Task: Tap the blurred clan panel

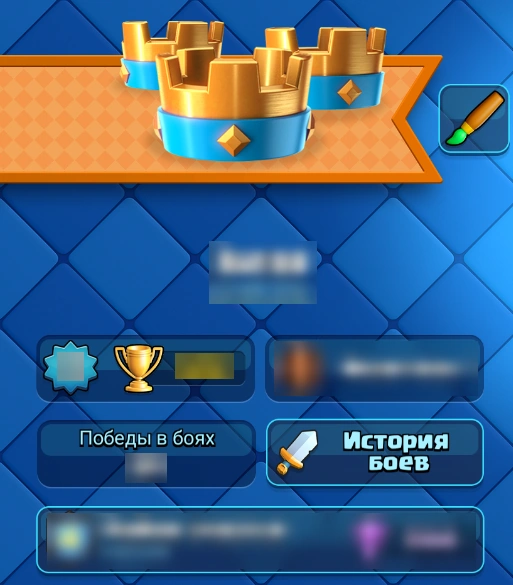Action: coord(375,369)
